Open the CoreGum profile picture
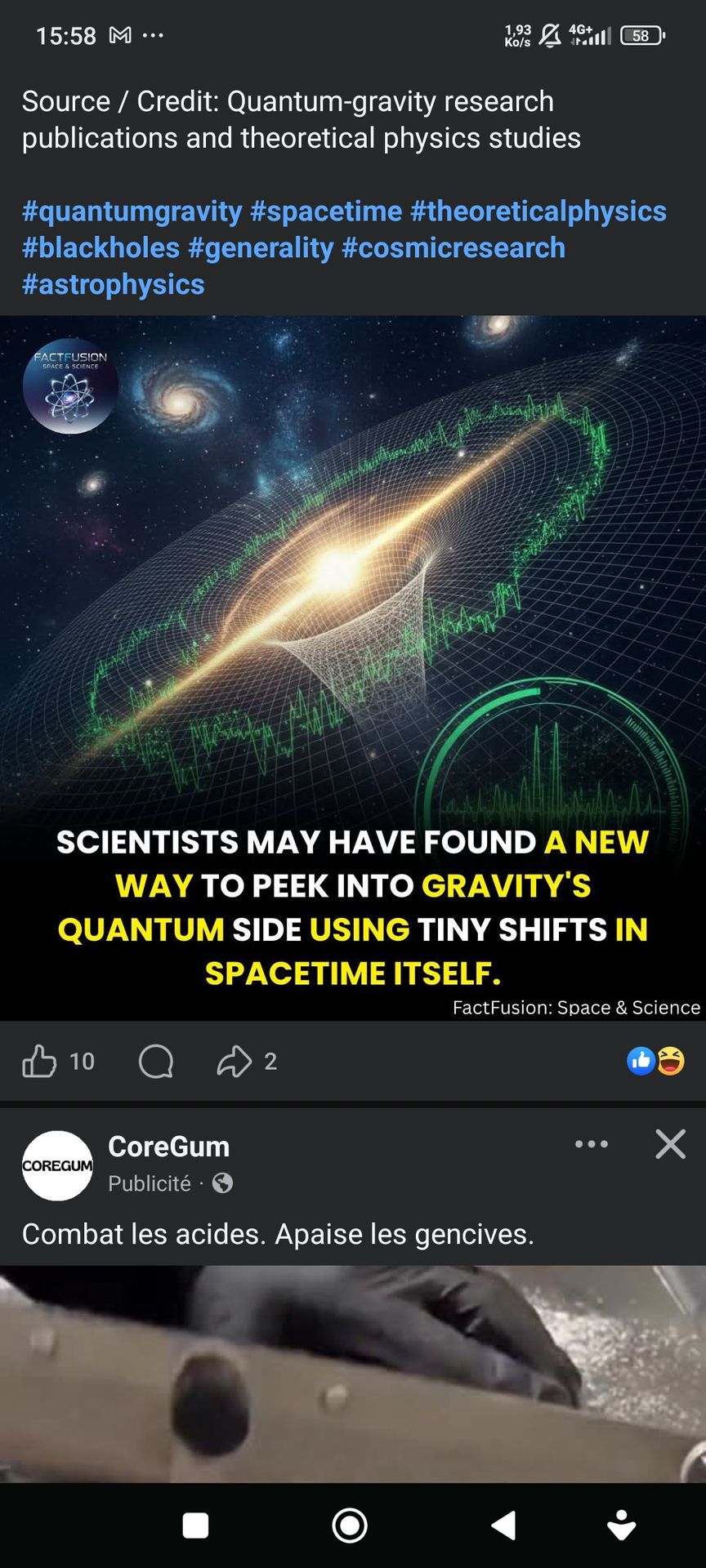This screenshot has width=706, height=1568. click(x=57, y=1165)
